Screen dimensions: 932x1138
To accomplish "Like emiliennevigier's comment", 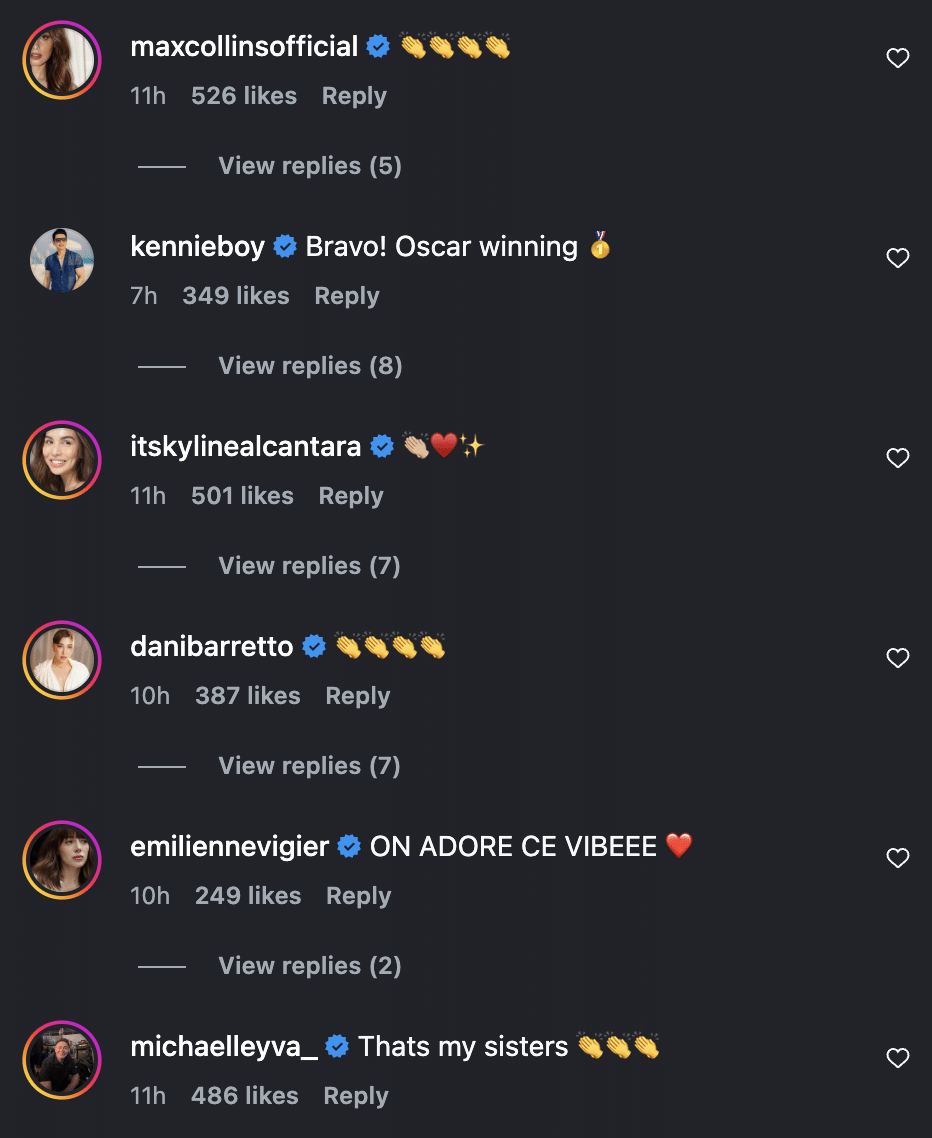I will coord(897,858).
